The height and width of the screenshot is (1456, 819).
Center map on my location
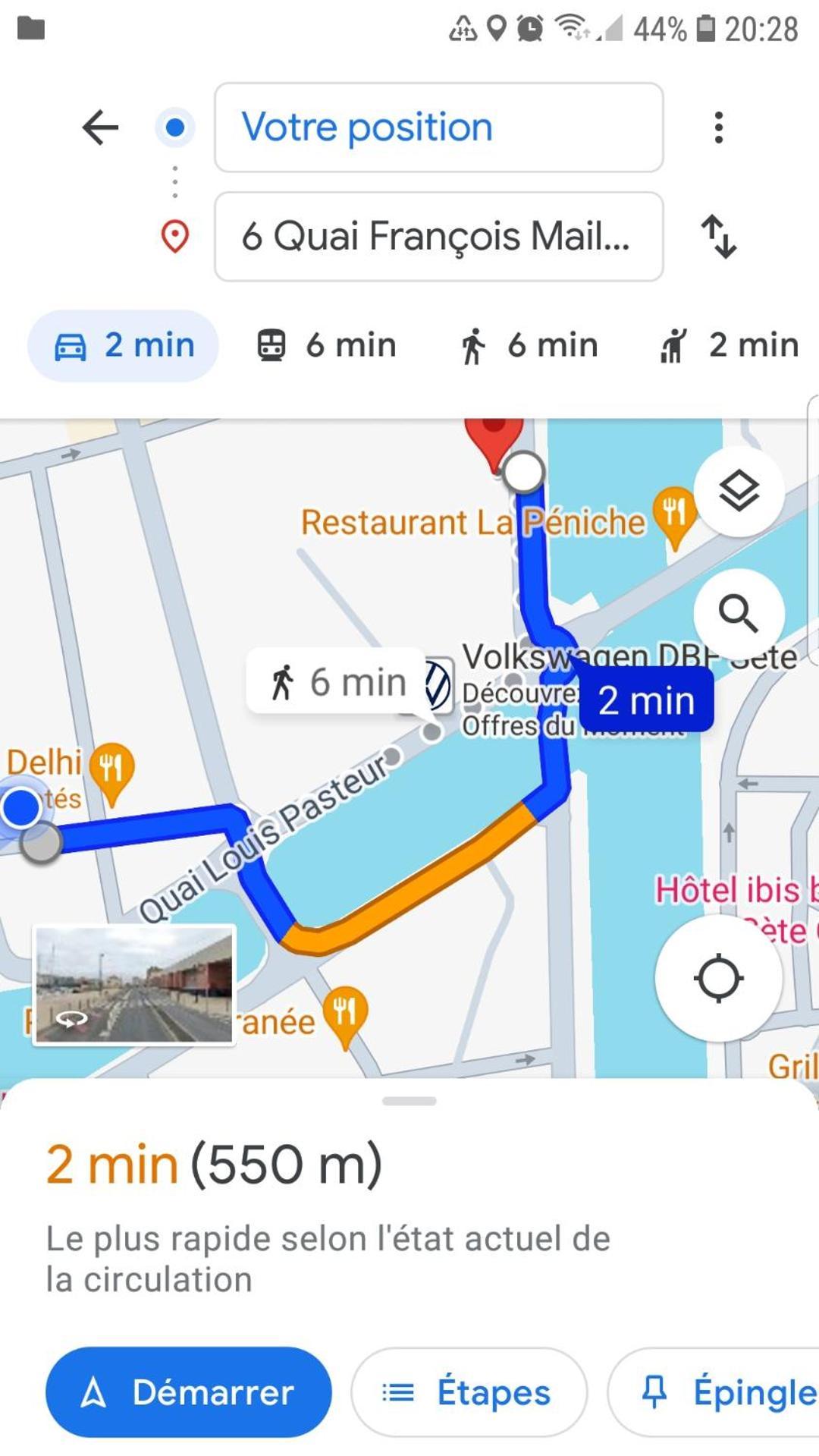click(717, 978)
